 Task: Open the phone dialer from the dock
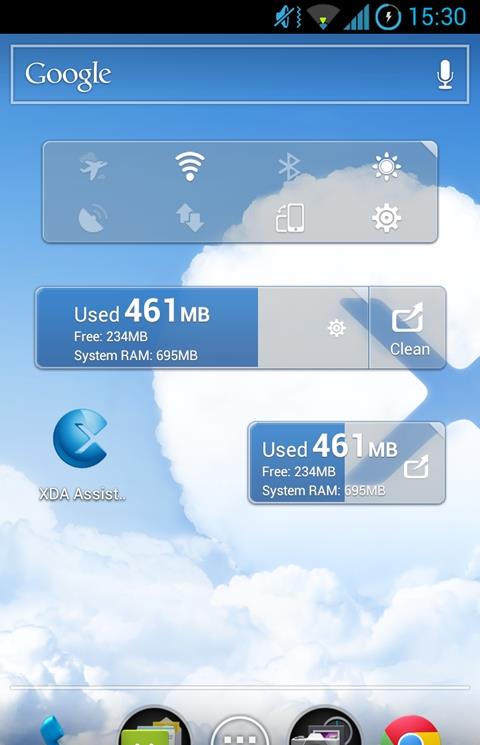(52, 730)
